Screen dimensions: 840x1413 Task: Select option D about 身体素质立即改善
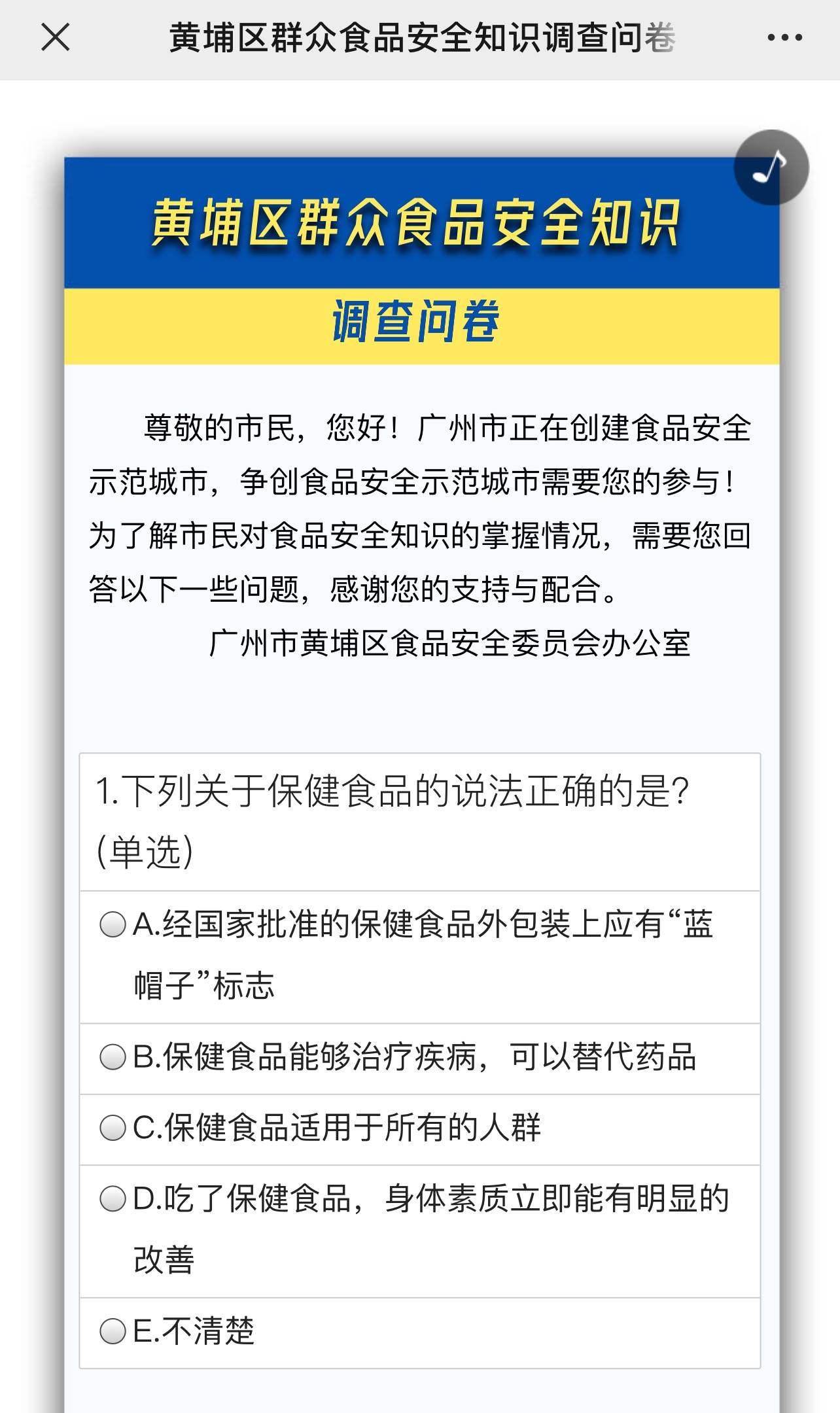113,1199
